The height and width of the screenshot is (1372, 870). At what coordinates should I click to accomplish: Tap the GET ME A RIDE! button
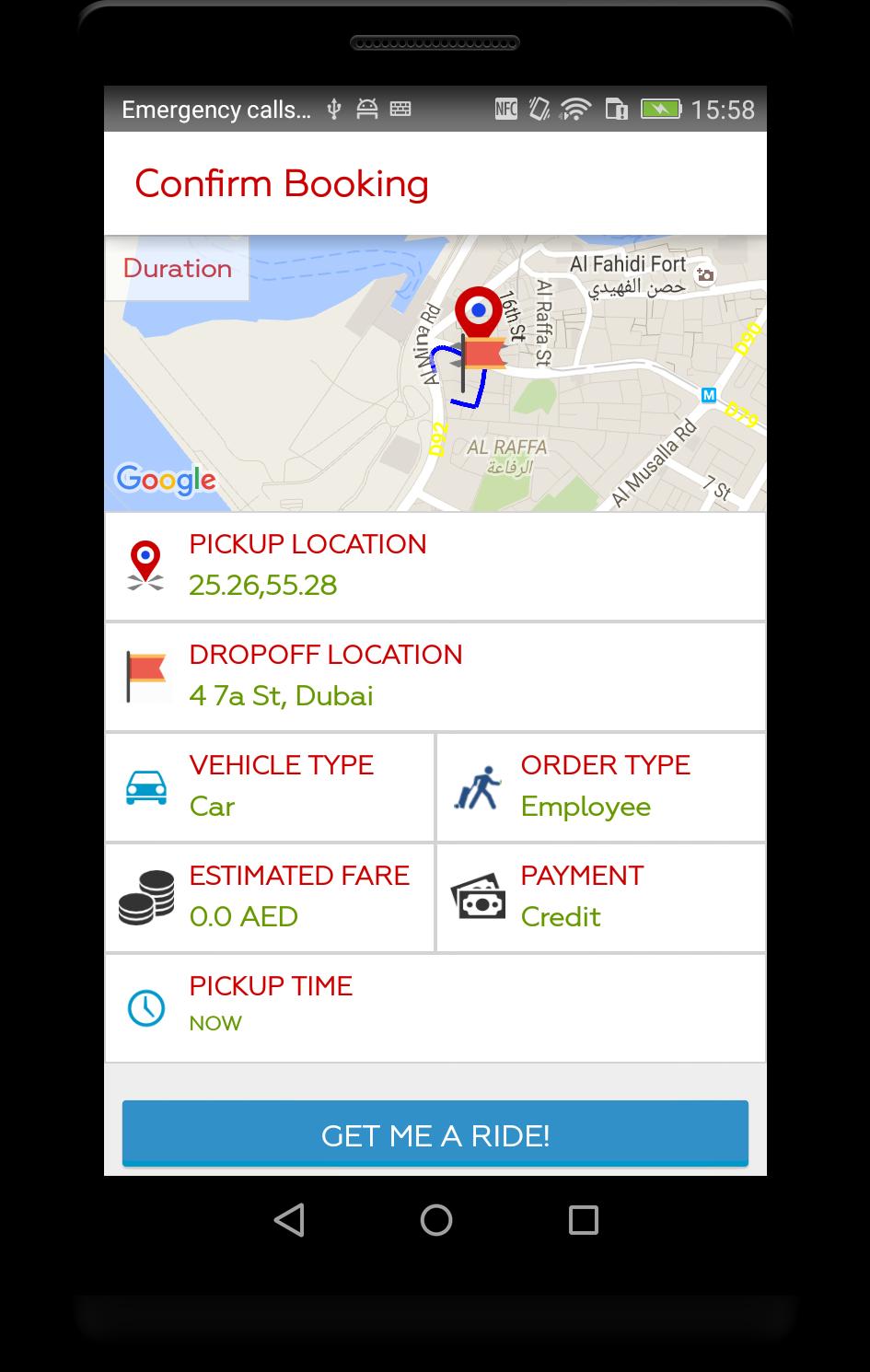click(435, 1134)
